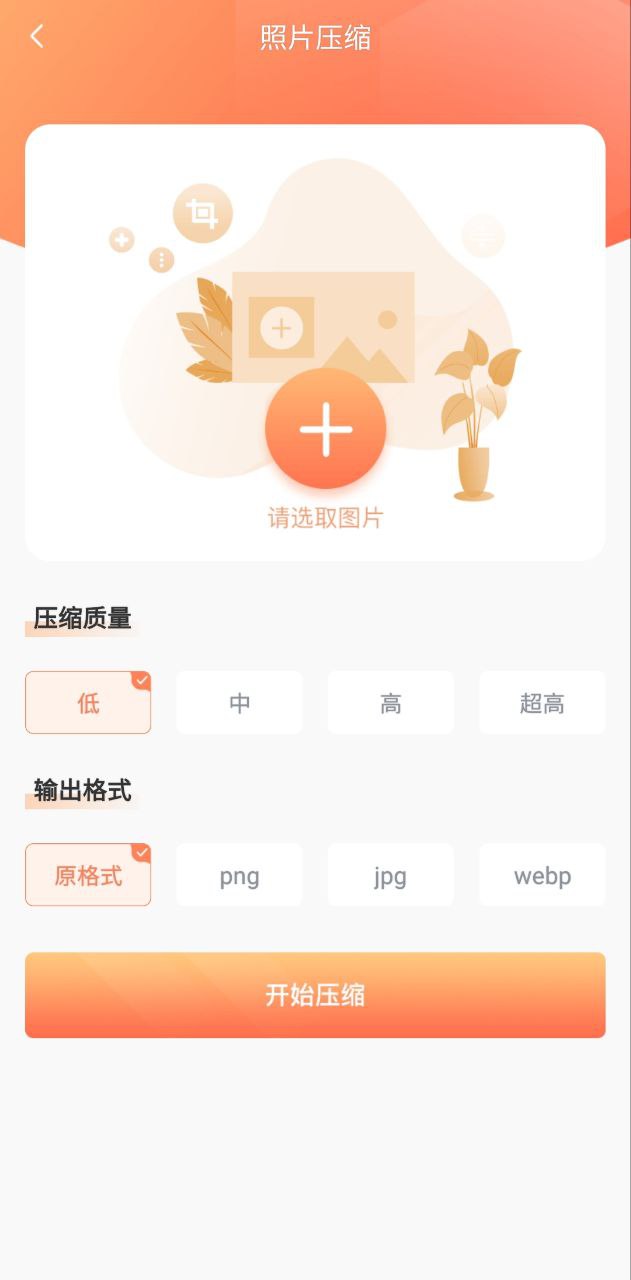Go back from the 照片压缩 screen

click(x=37, y=37)
